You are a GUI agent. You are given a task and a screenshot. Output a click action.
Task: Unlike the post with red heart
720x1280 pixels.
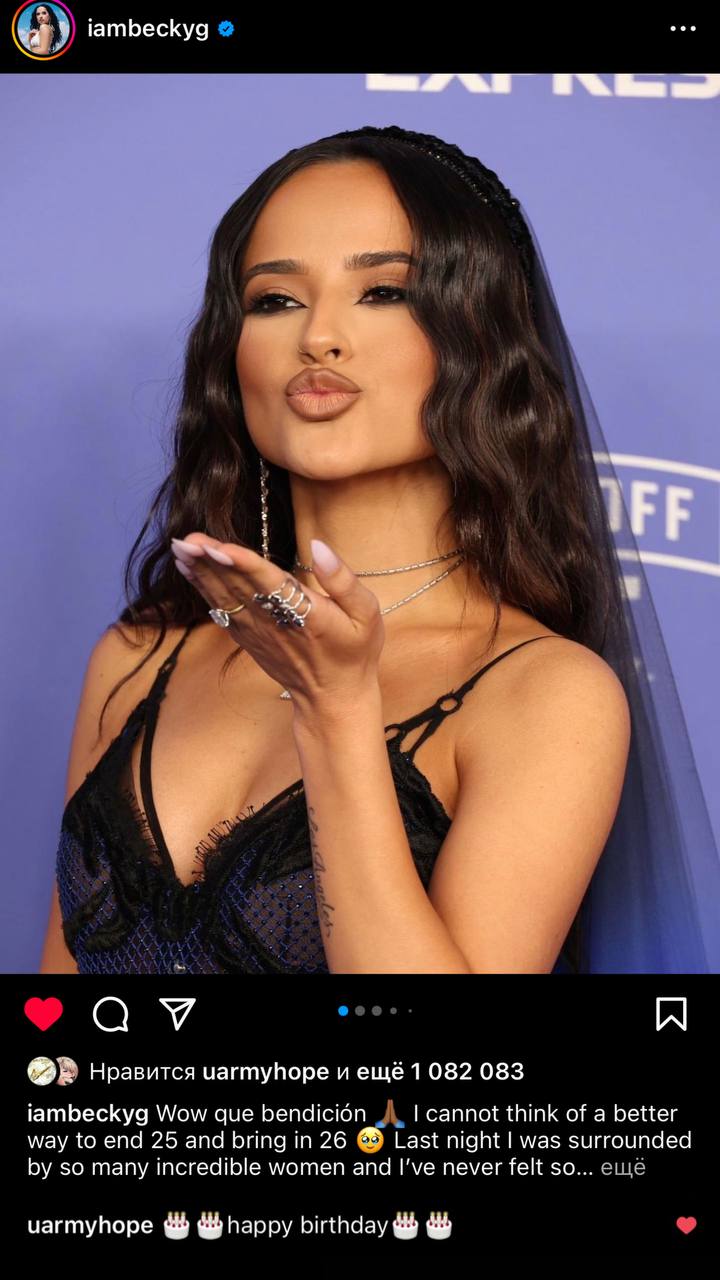pos(43,1014)
